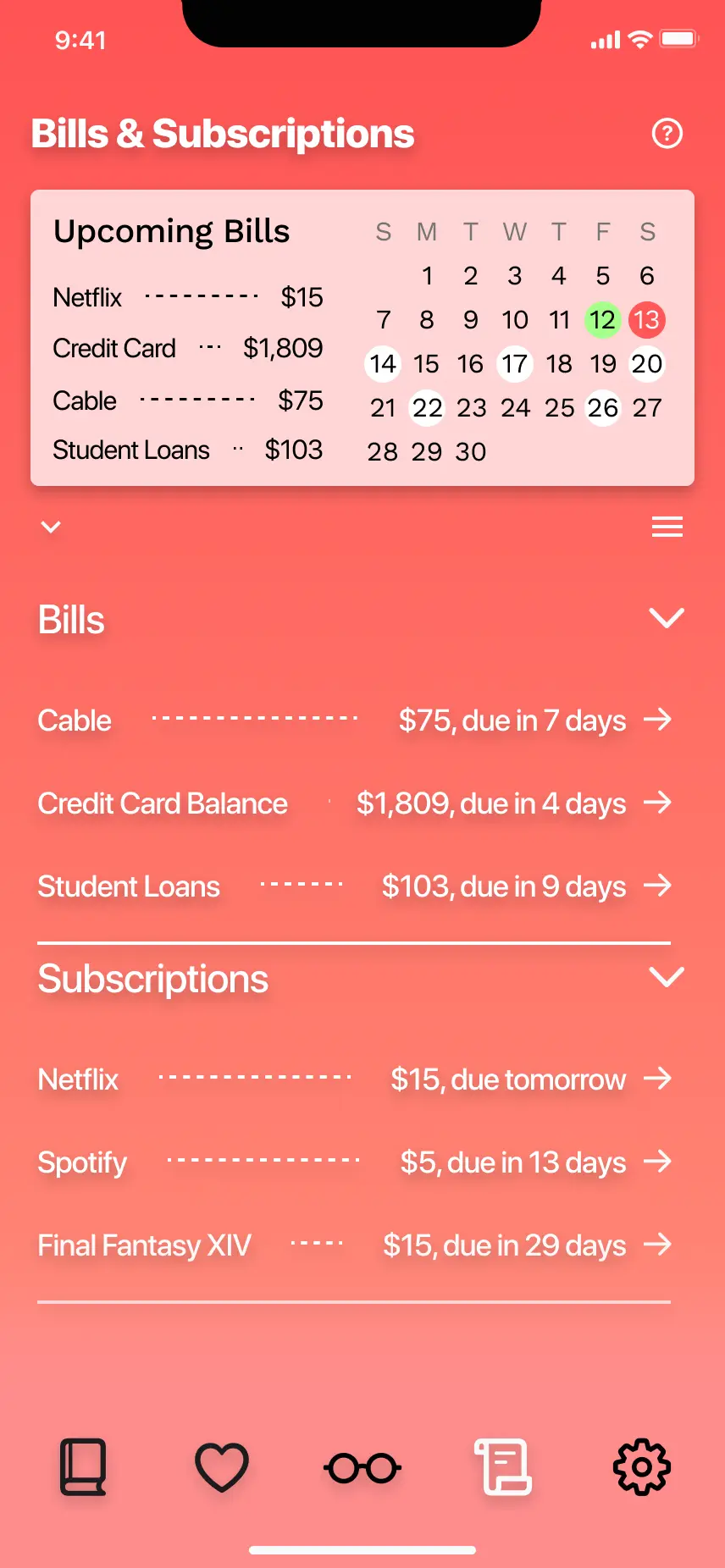Switch to the heart favorites tab
This screenshot has width=725, height=1568.
coord(222,1467)
